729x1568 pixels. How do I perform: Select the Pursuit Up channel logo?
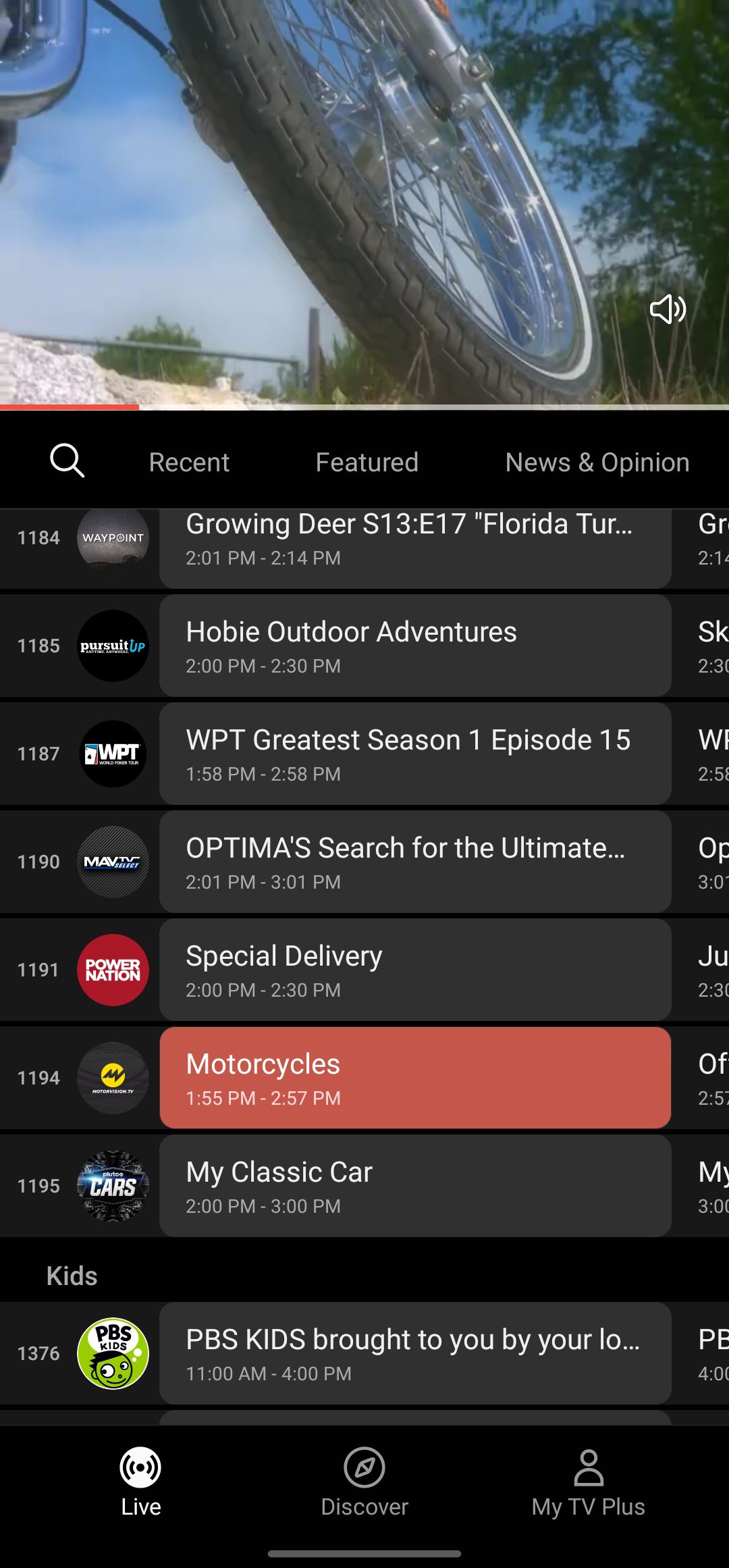click(x=113, y=646)
